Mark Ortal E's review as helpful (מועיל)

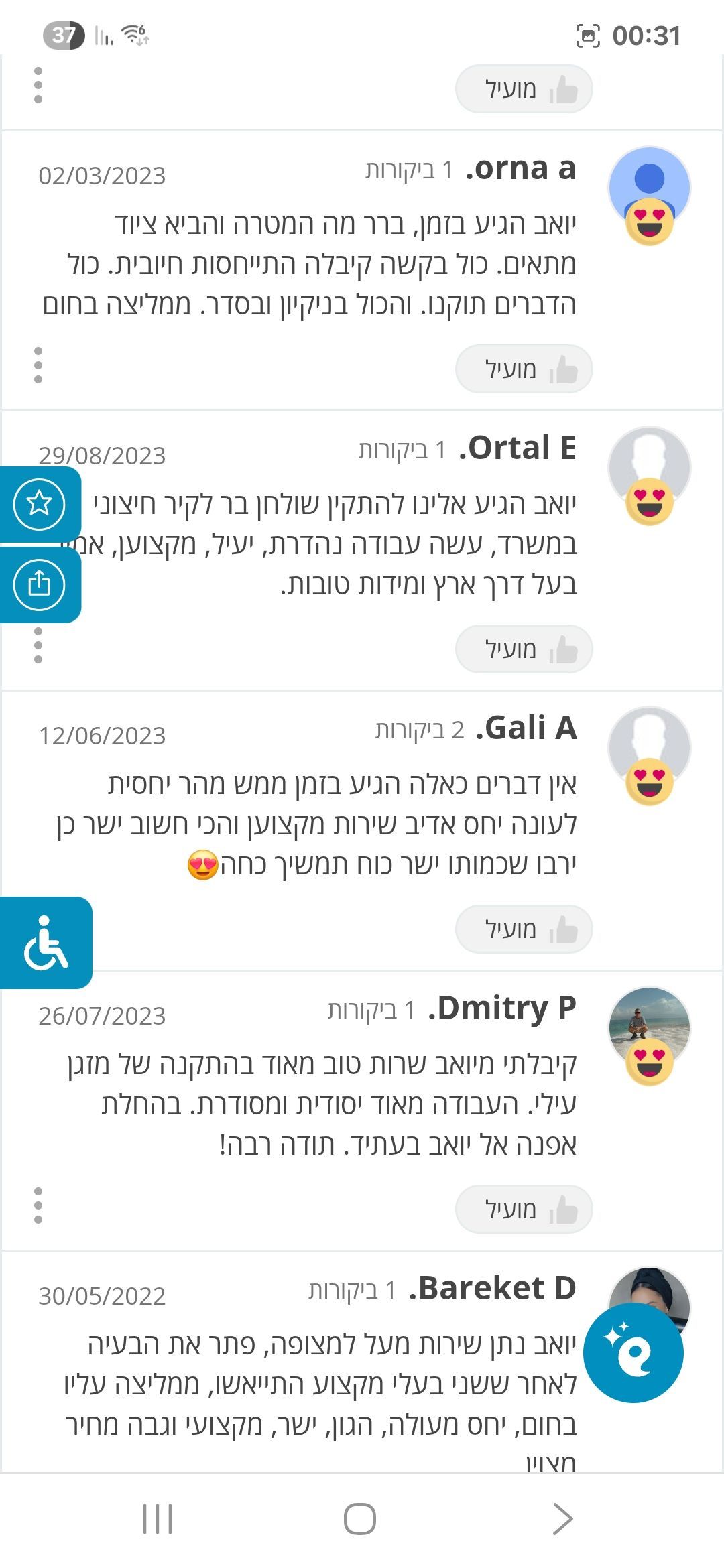coord(524,649)
